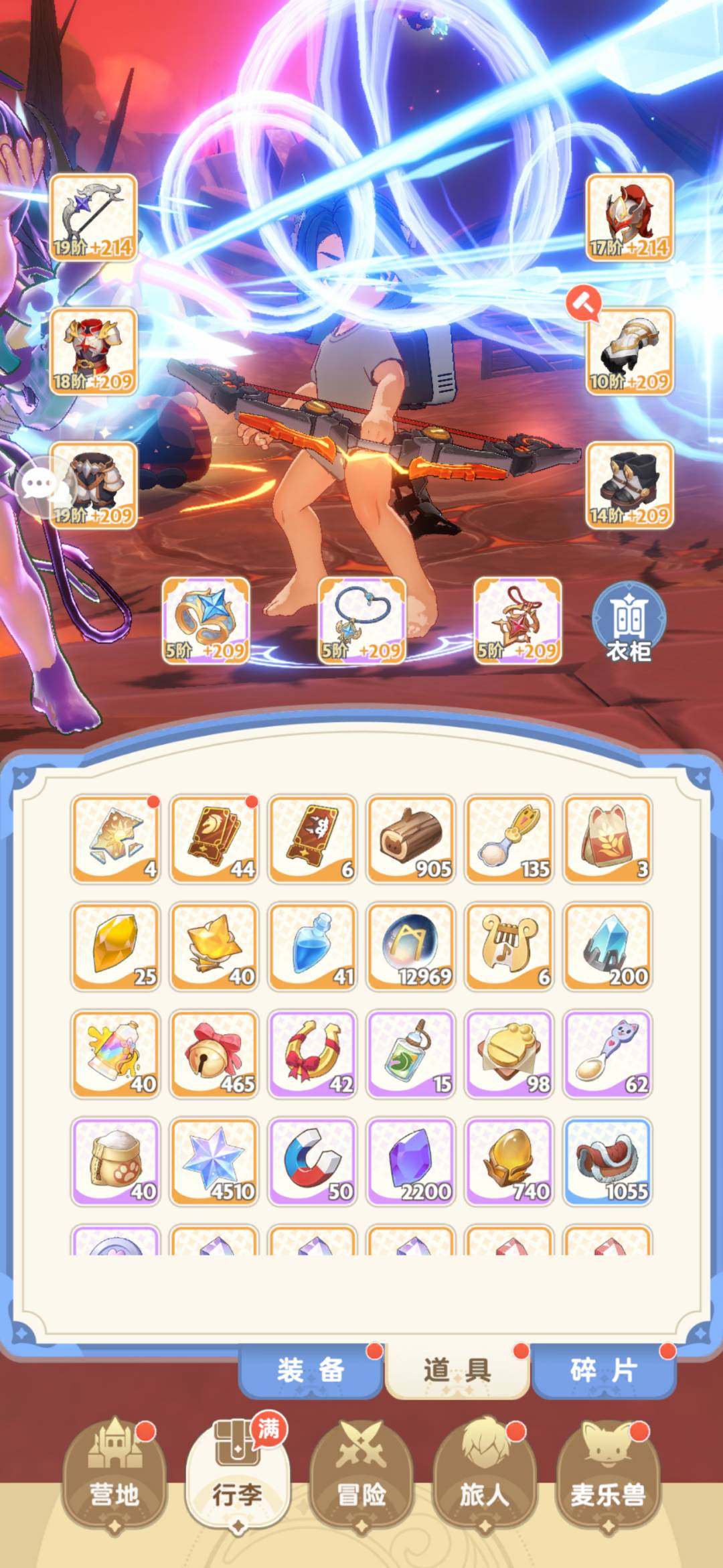
Task: Select the equipped bow slot 19阶+214
Action: pyautogui.click(x=94, y=218)
